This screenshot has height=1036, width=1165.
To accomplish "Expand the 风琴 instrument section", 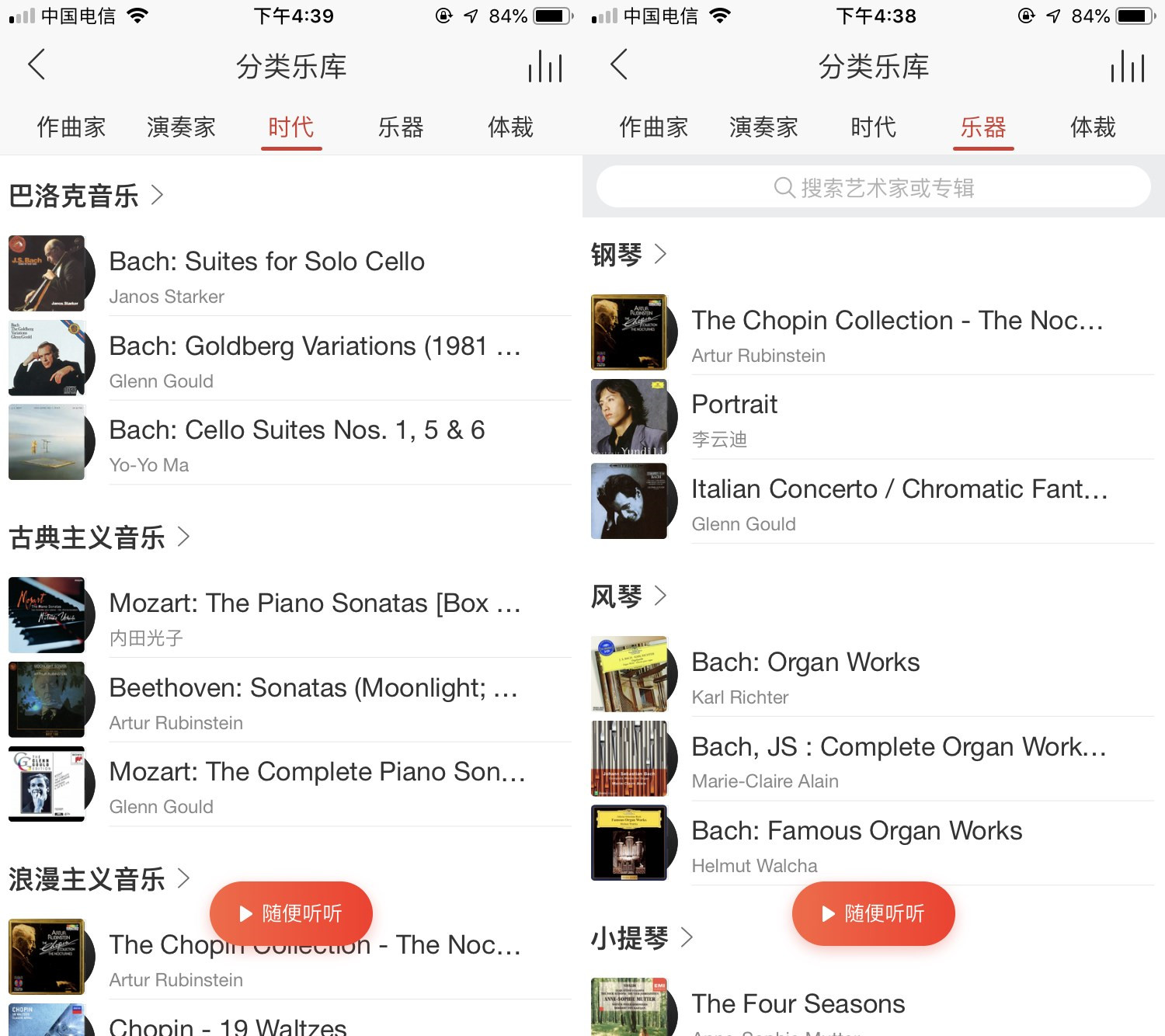I will coord(628,596).
